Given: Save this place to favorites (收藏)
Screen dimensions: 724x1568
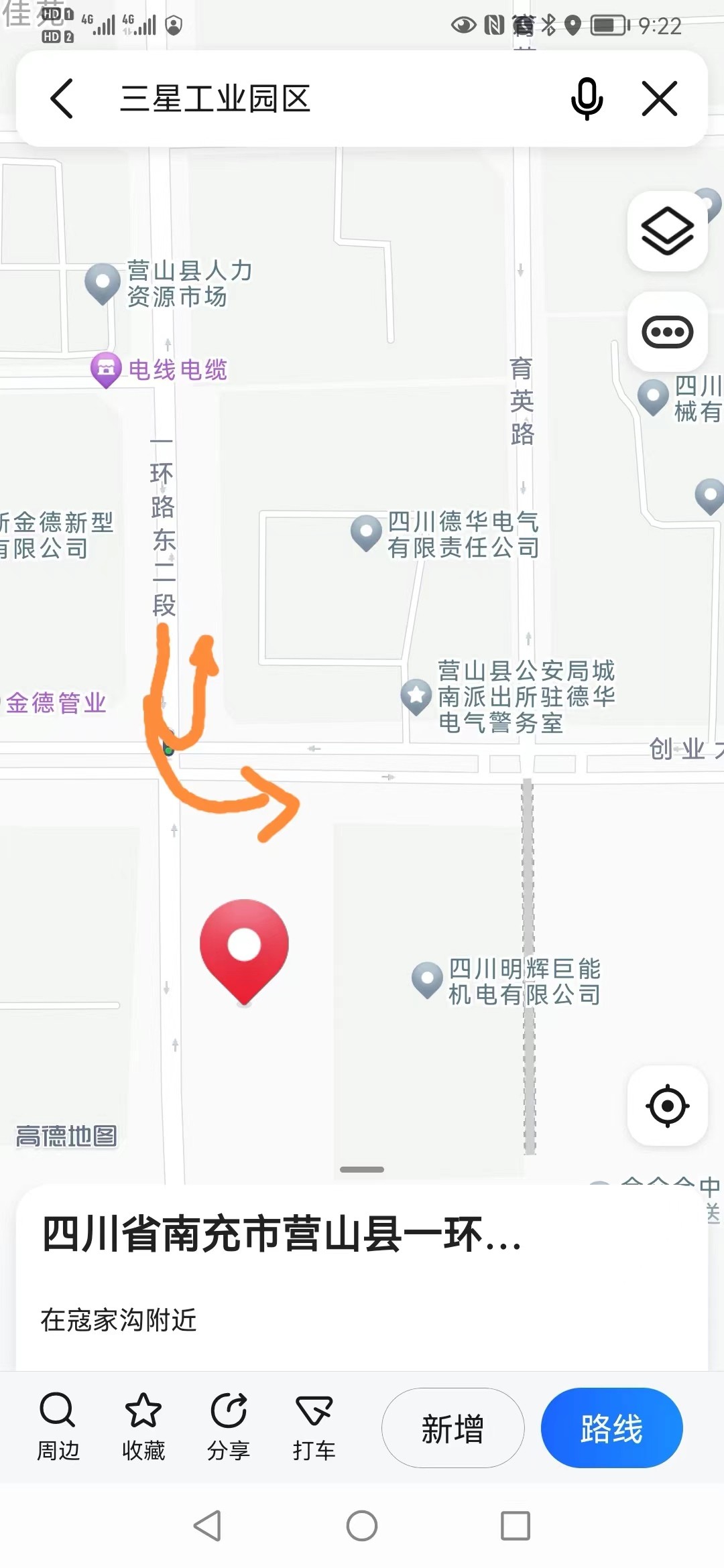Looking at the screenshot, I should (x=143, y=1427).
